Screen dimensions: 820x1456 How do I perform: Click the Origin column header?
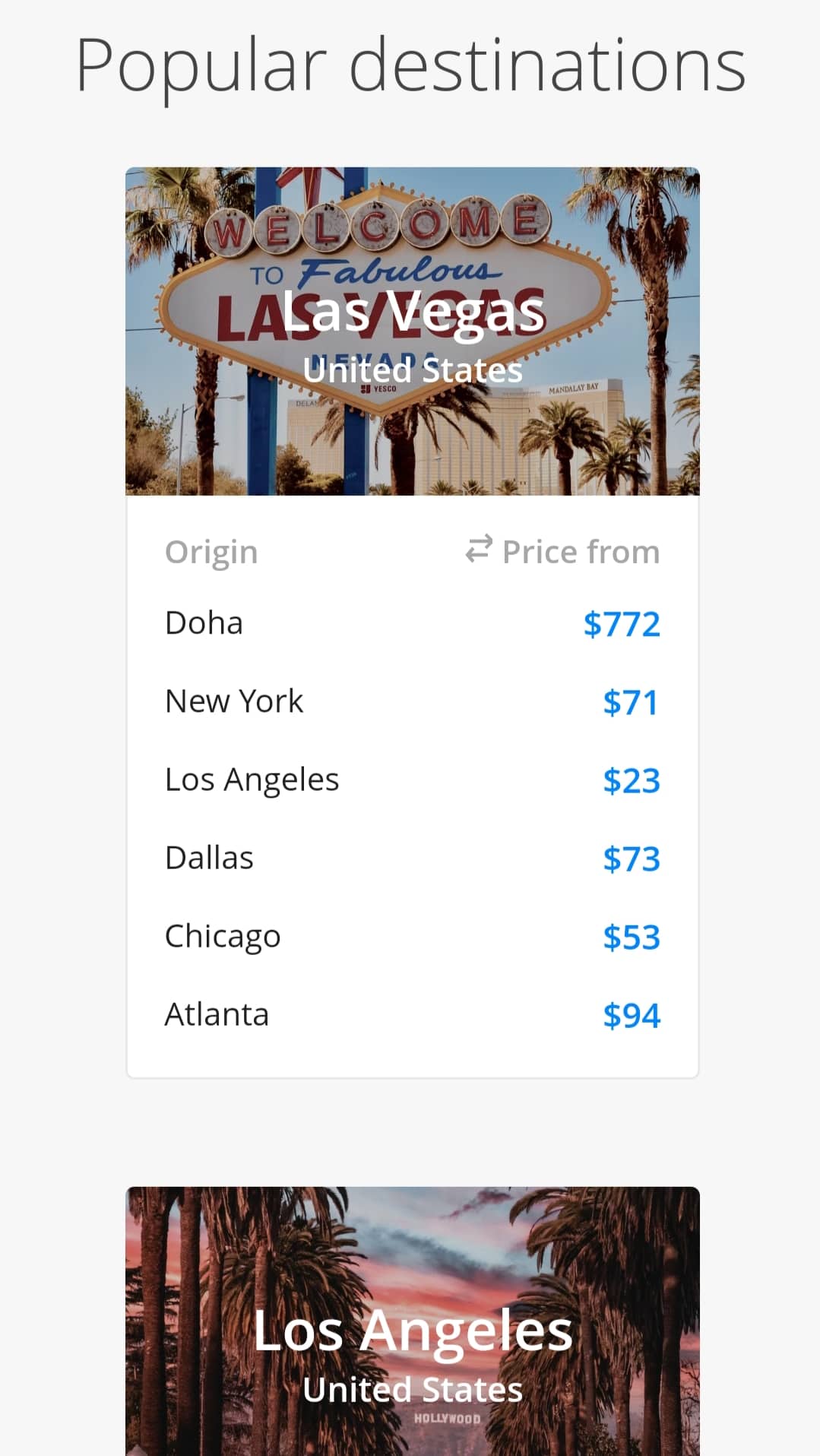(211, 551)
